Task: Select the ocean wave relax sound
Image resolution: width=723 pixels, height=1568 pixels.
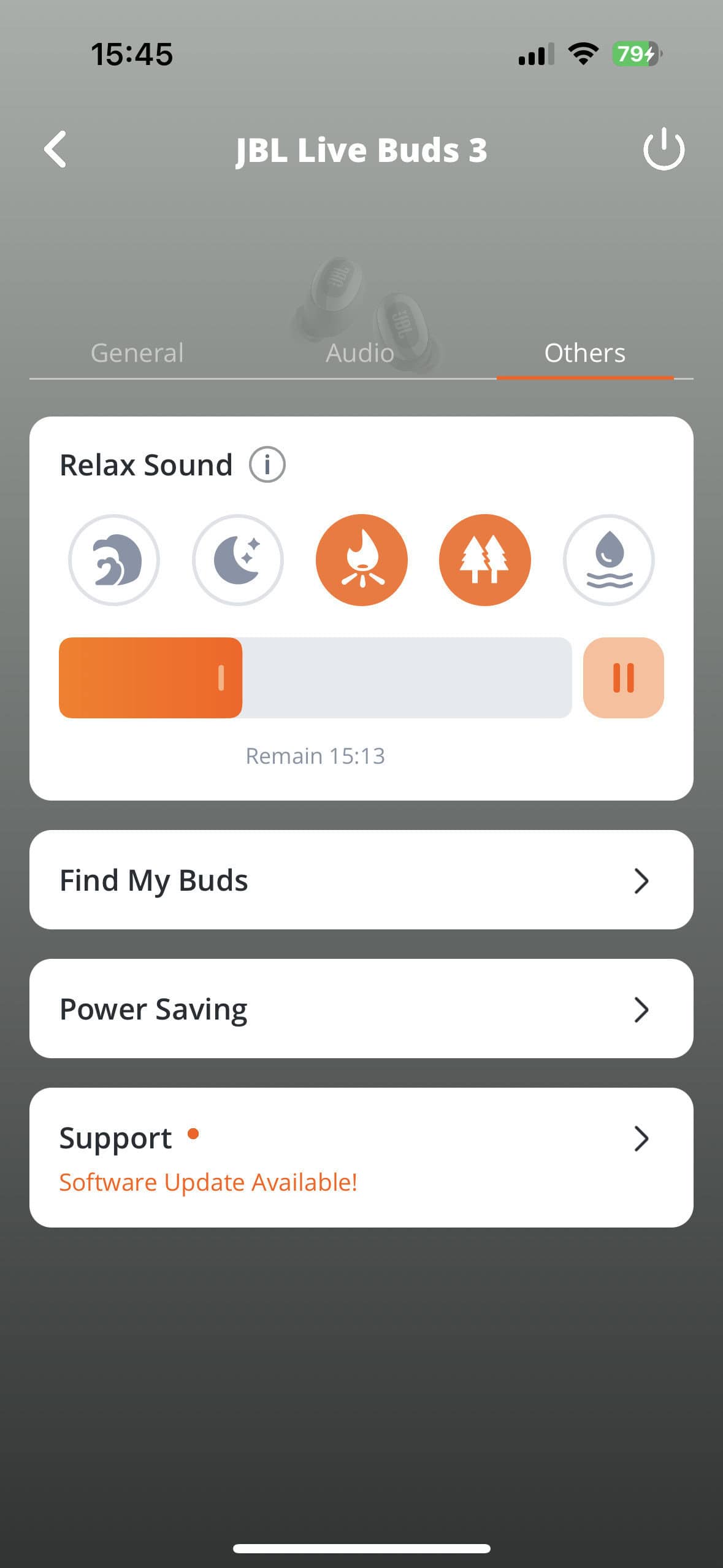Action: click(x=114, y=560)
